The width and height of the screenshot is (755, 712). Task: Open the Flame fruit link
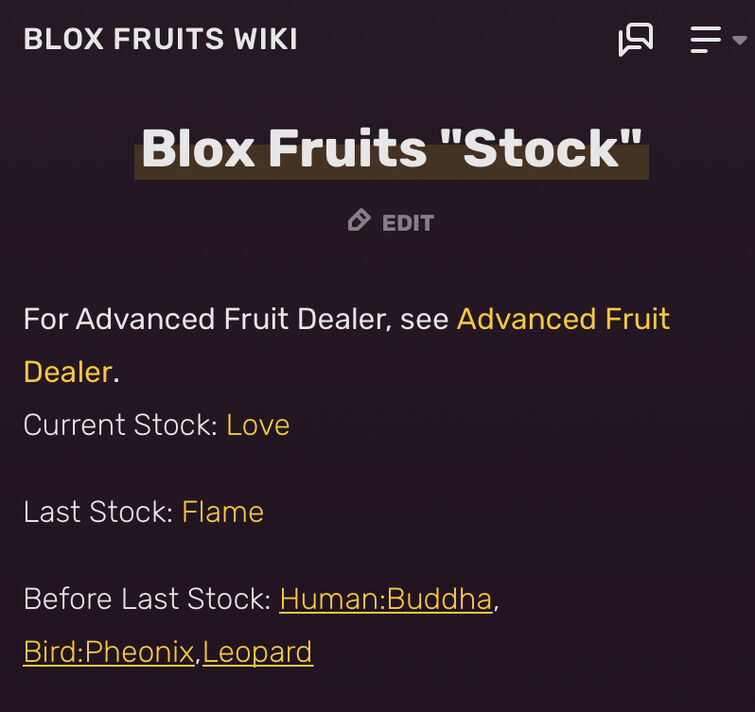[x=222, y=511]
